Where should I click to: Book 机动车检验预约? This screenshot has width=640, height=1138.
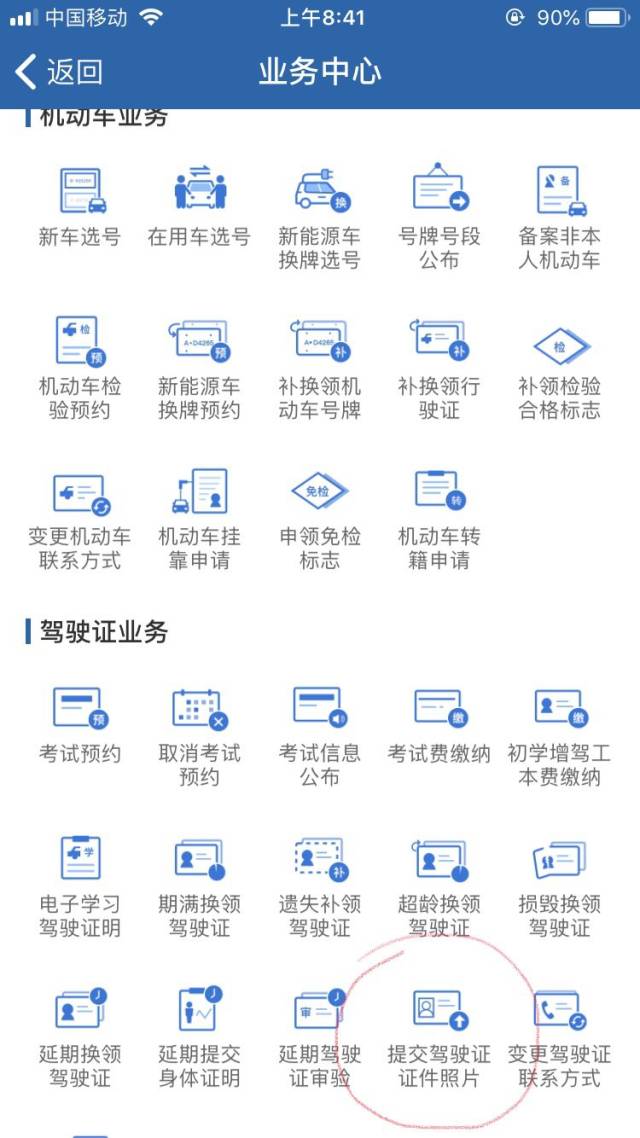80,367
